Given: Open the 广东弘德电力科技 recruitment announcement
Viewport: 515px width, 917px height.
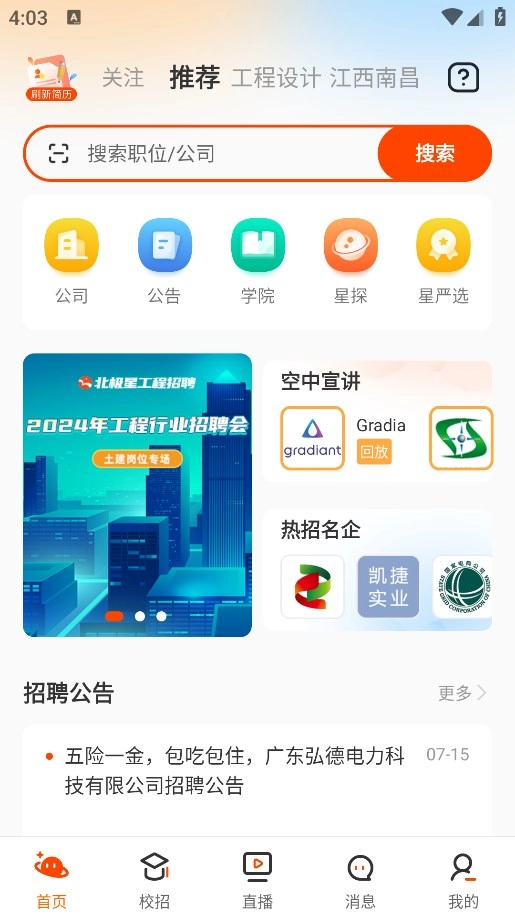Looking at the screenshot, I should click(257, 771).
